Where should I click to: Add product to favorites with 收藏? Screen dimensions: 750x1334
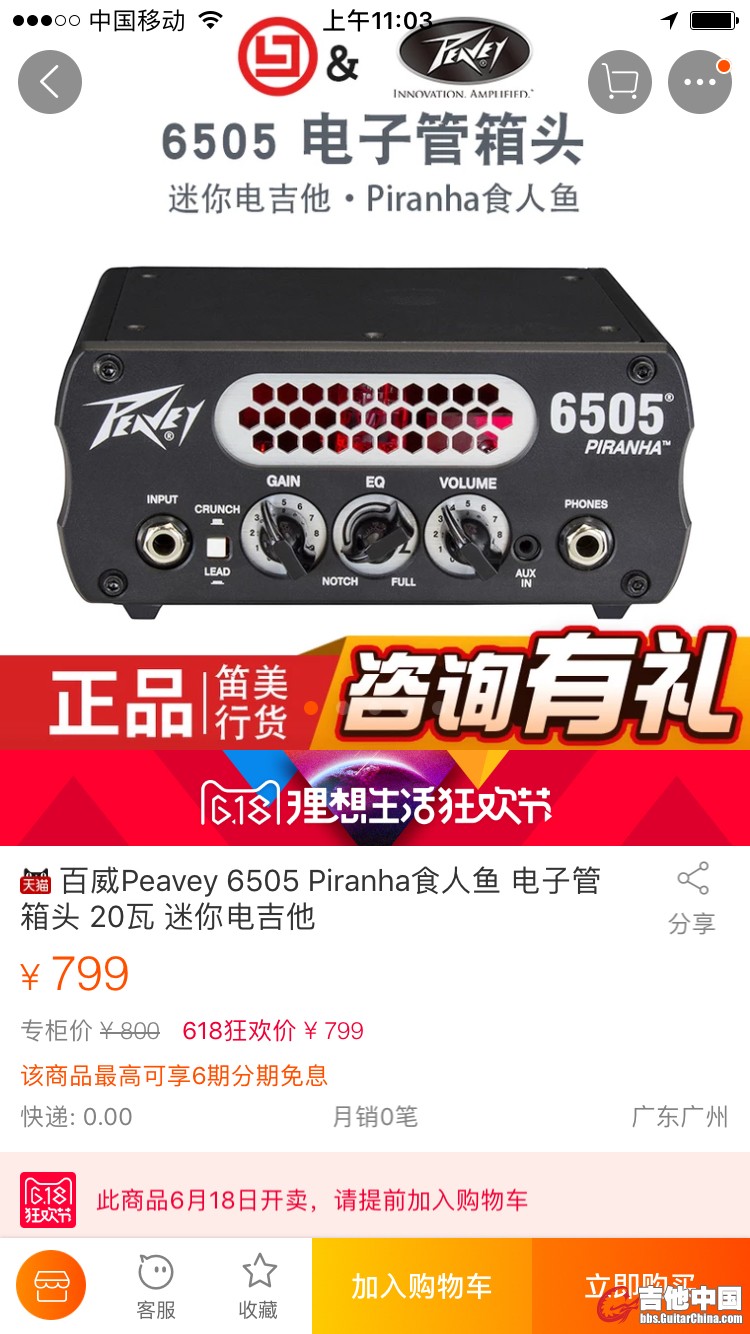point(258,1287)
